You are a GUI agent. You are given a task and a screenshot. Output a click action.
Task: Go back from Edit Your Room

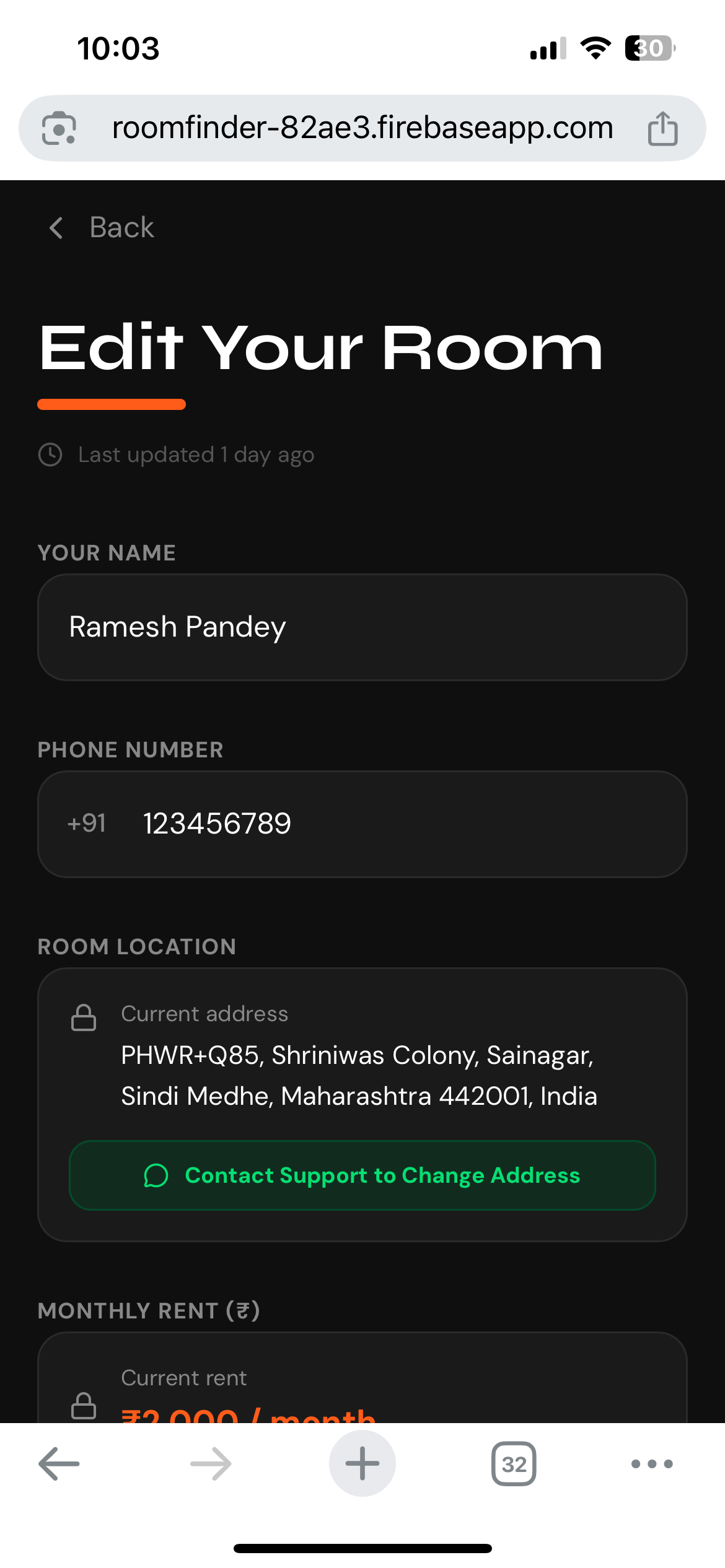[102, 227]
